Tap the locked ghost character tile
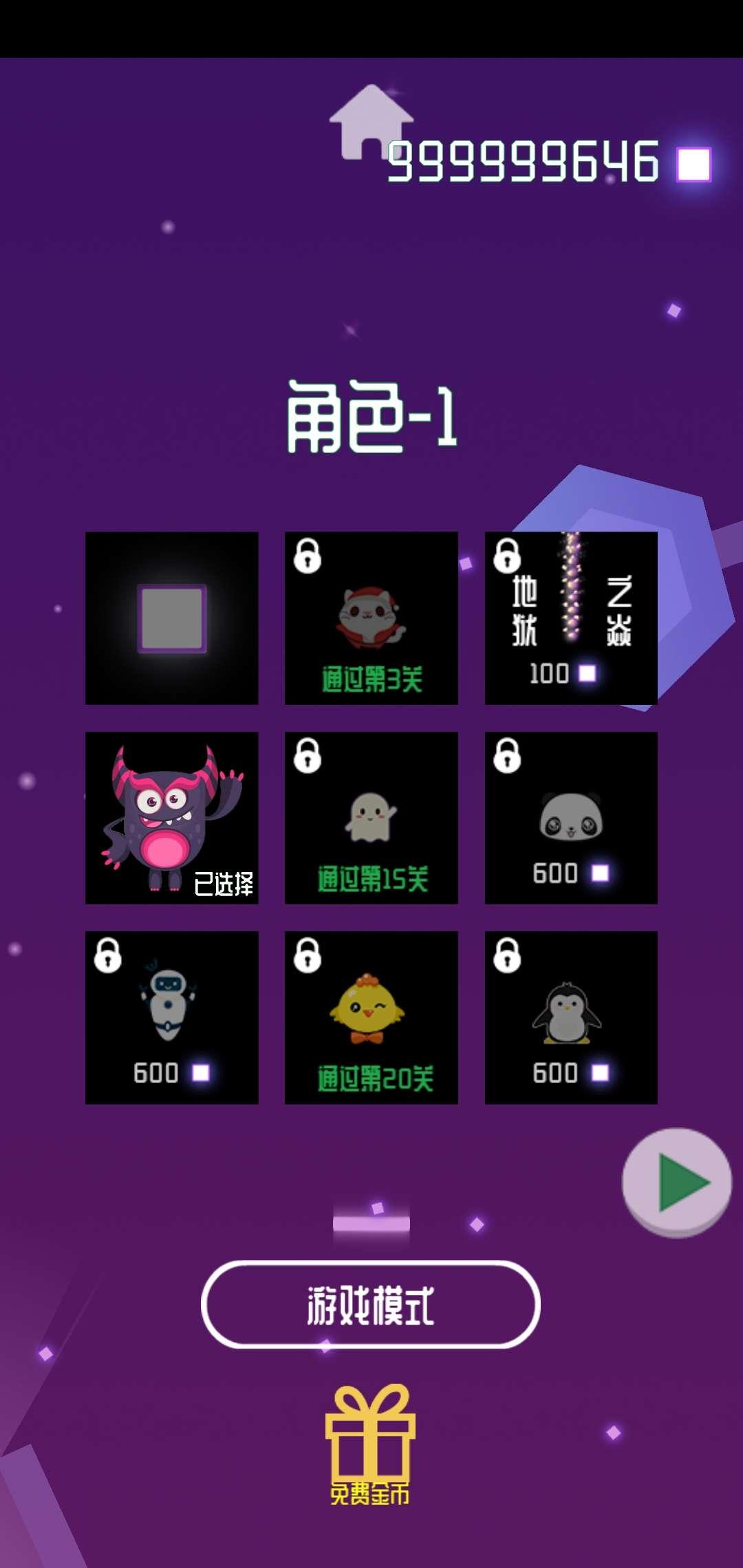The width and height of the screenshot is (743, 1568). click(371, 817)
